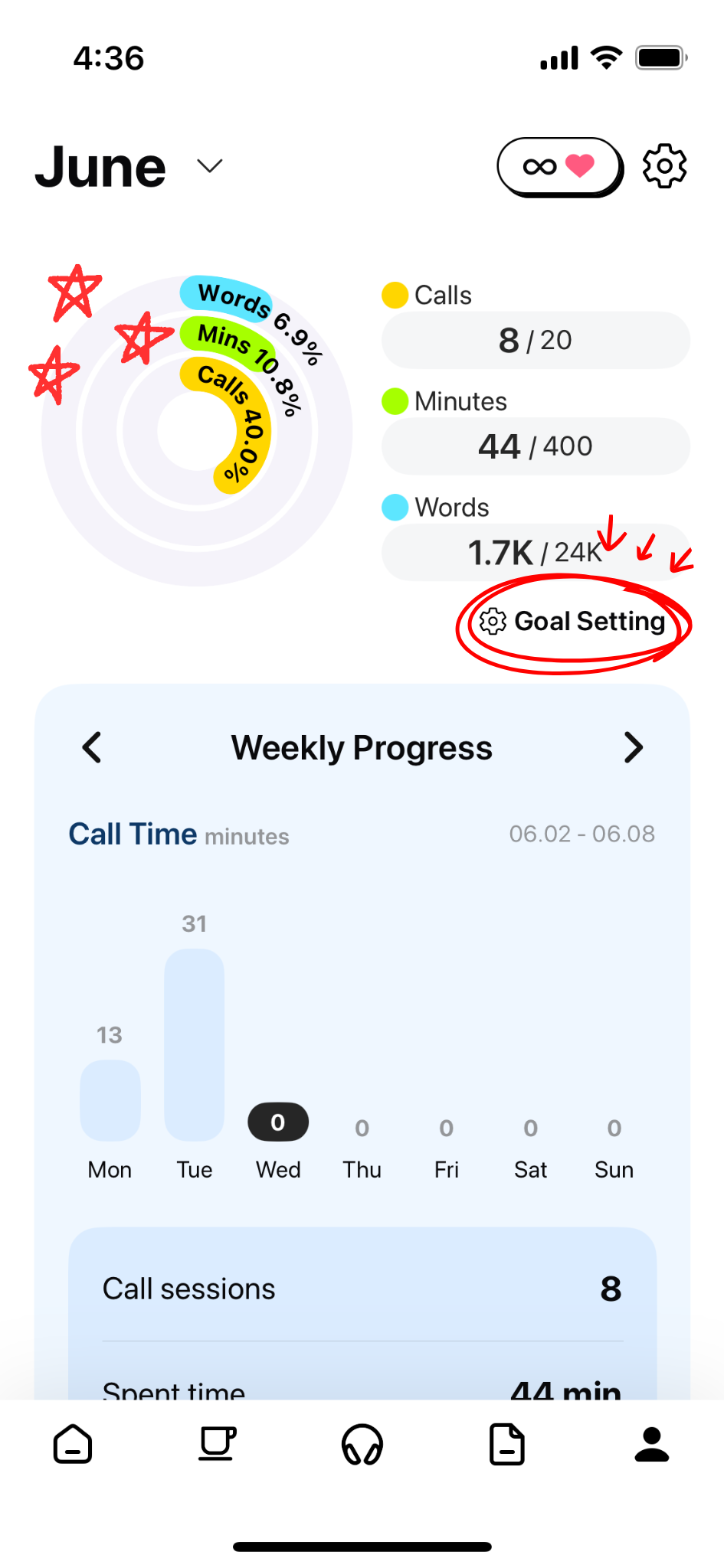This screenshot has width=724, height=1568.
Task: Go to next week in Weekly Progress
Action: [x=633, y=747]
